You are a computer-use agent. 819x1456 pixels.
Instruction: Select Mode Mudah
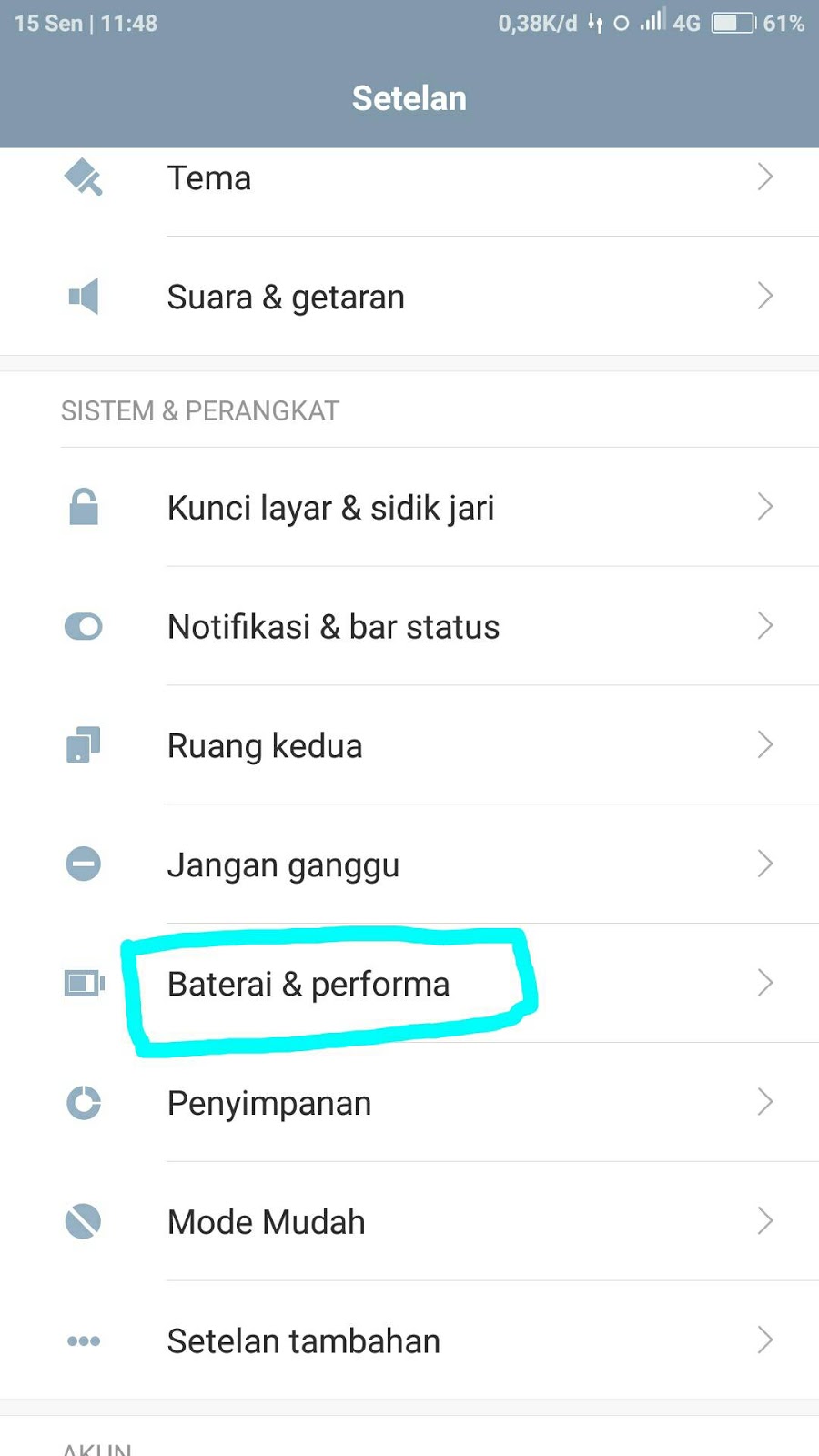click(409, 1222)
